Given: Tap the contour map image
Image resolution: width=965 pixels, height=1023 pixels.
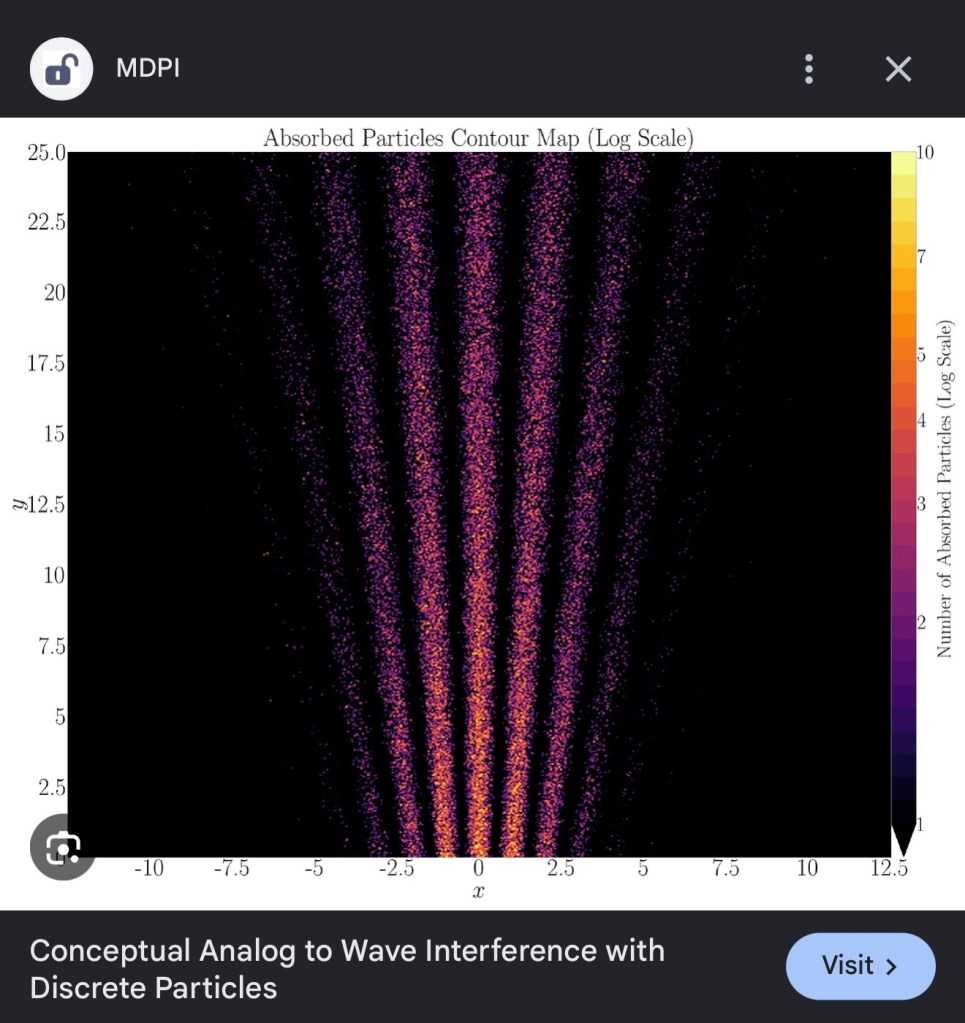Looking at the screenshot, I should (x=482, y=513).
